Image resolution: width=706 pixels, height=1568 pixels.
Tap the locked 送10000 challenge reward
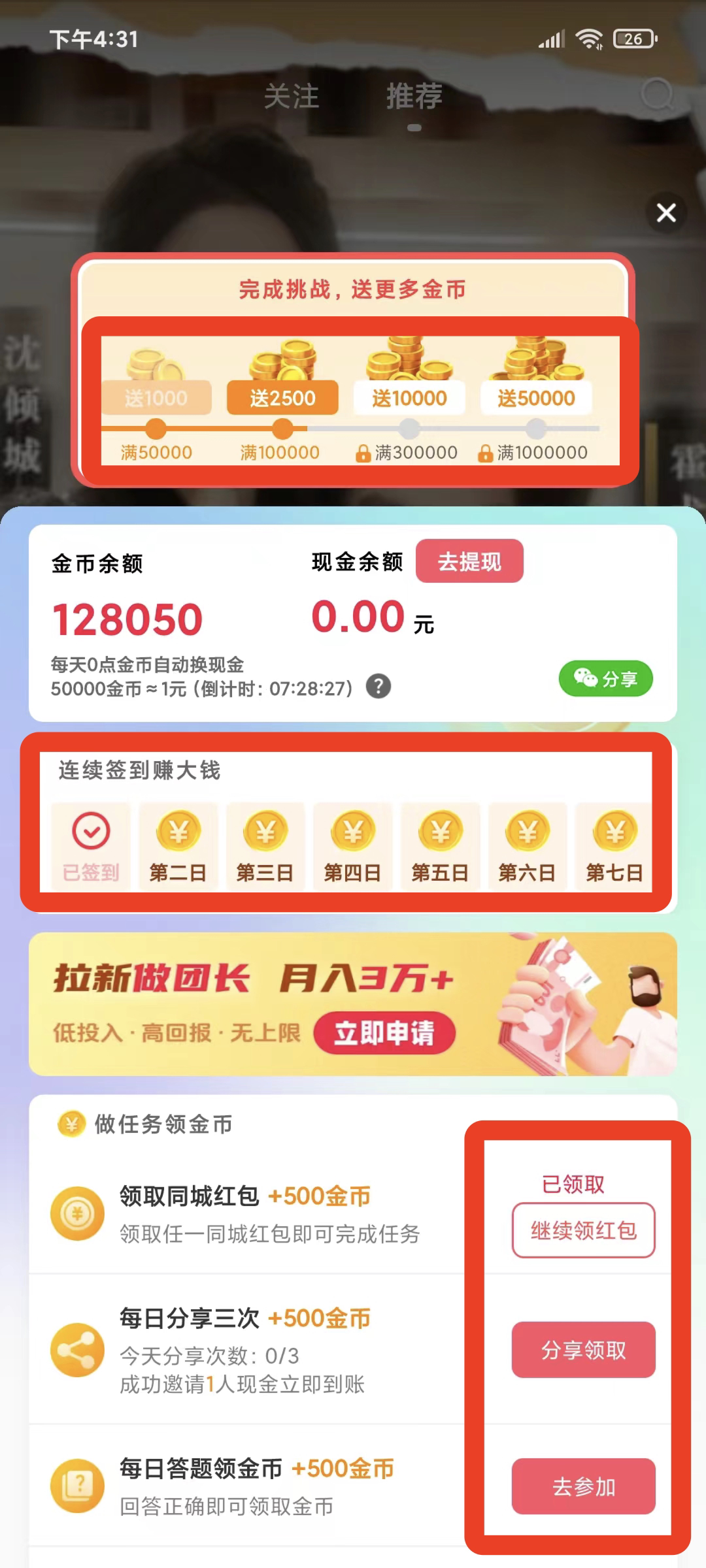coord(409,397)
